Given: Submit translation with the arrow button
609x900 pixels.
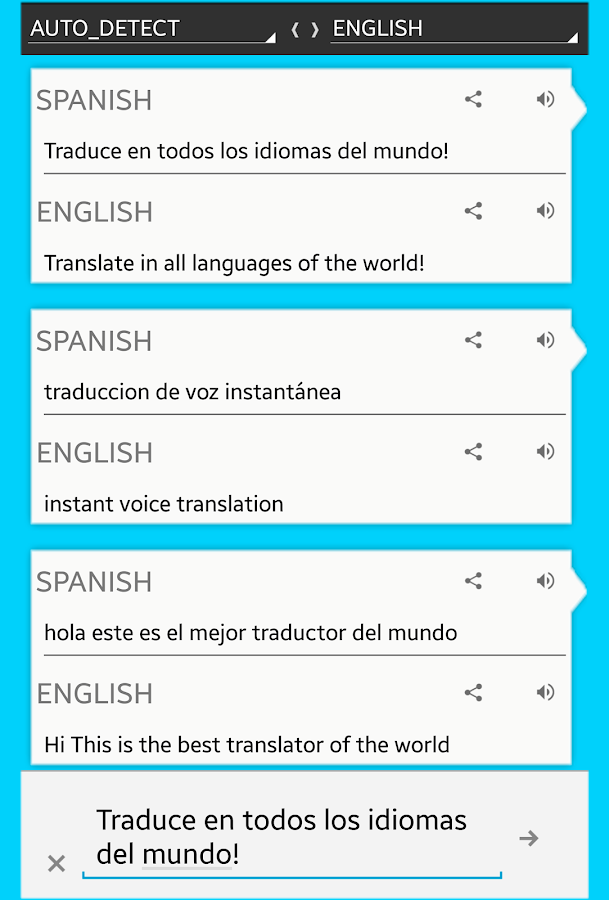Looking at the screenshot, I should coord(529,838).
